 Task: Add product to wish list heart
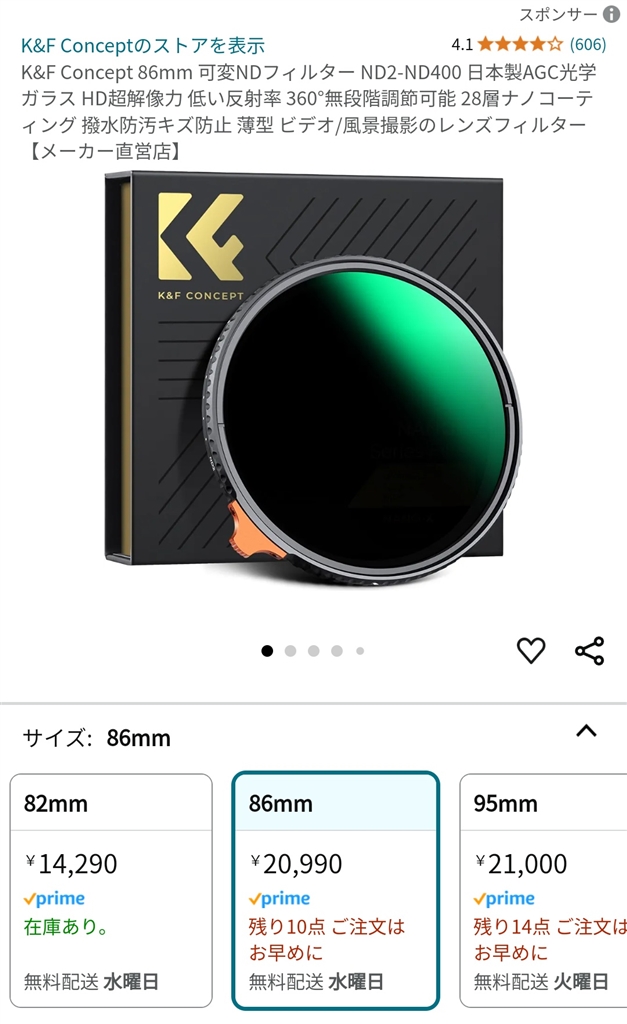point(531,651)
